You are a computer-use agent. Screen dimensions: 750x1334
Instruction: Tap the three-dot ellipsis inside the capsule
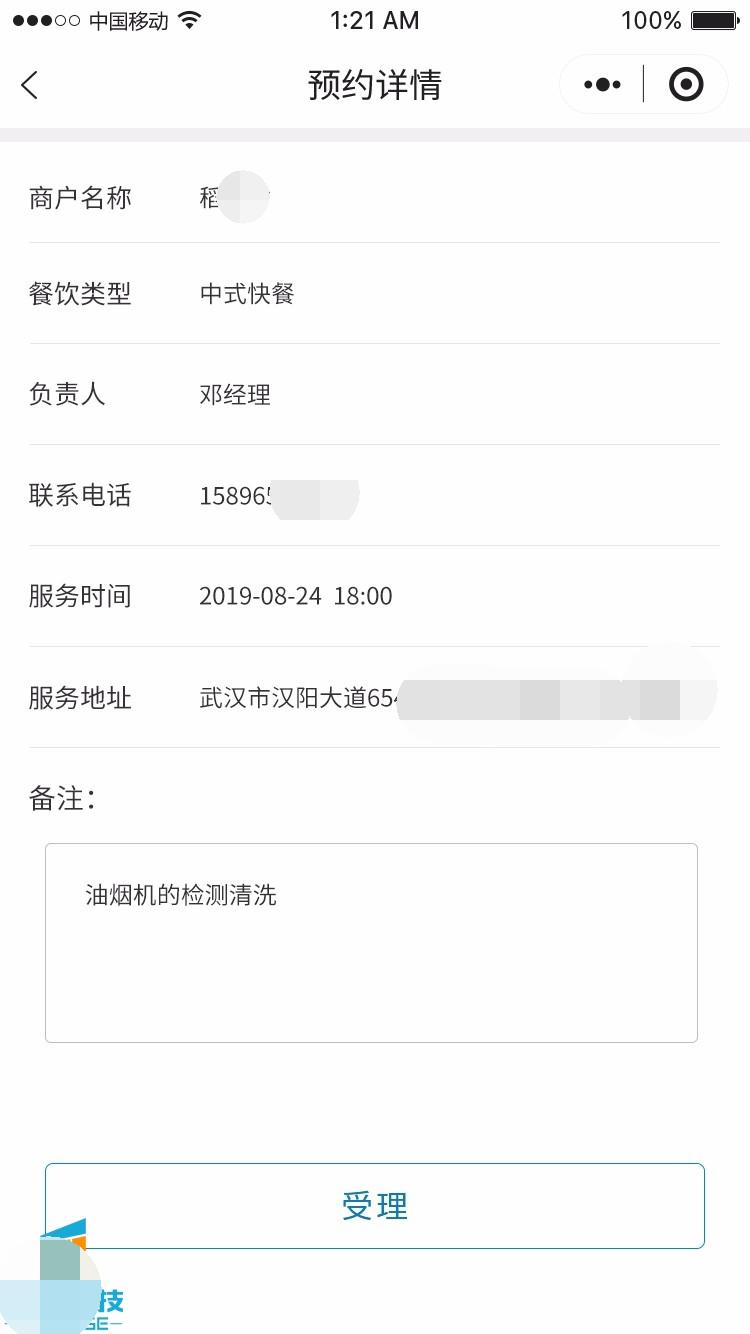(601, 84)
